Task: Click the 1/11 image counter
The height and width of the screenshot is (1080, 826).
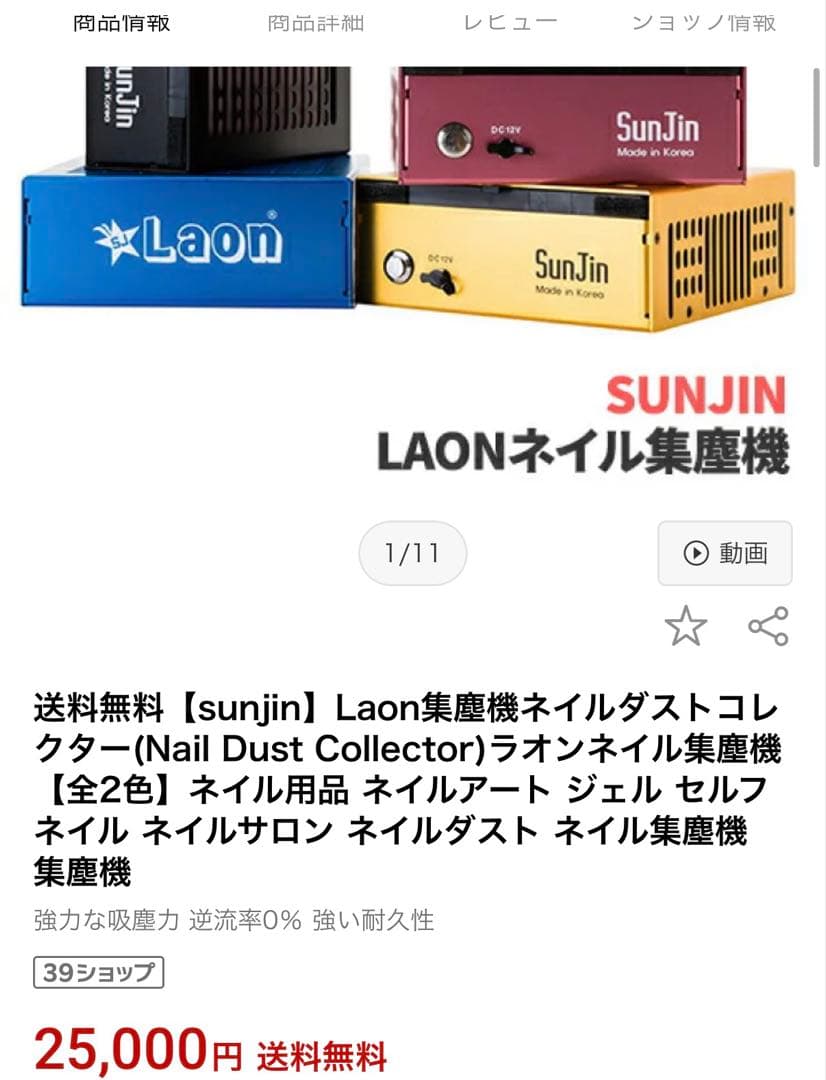Action: click(x=412, y=553)
